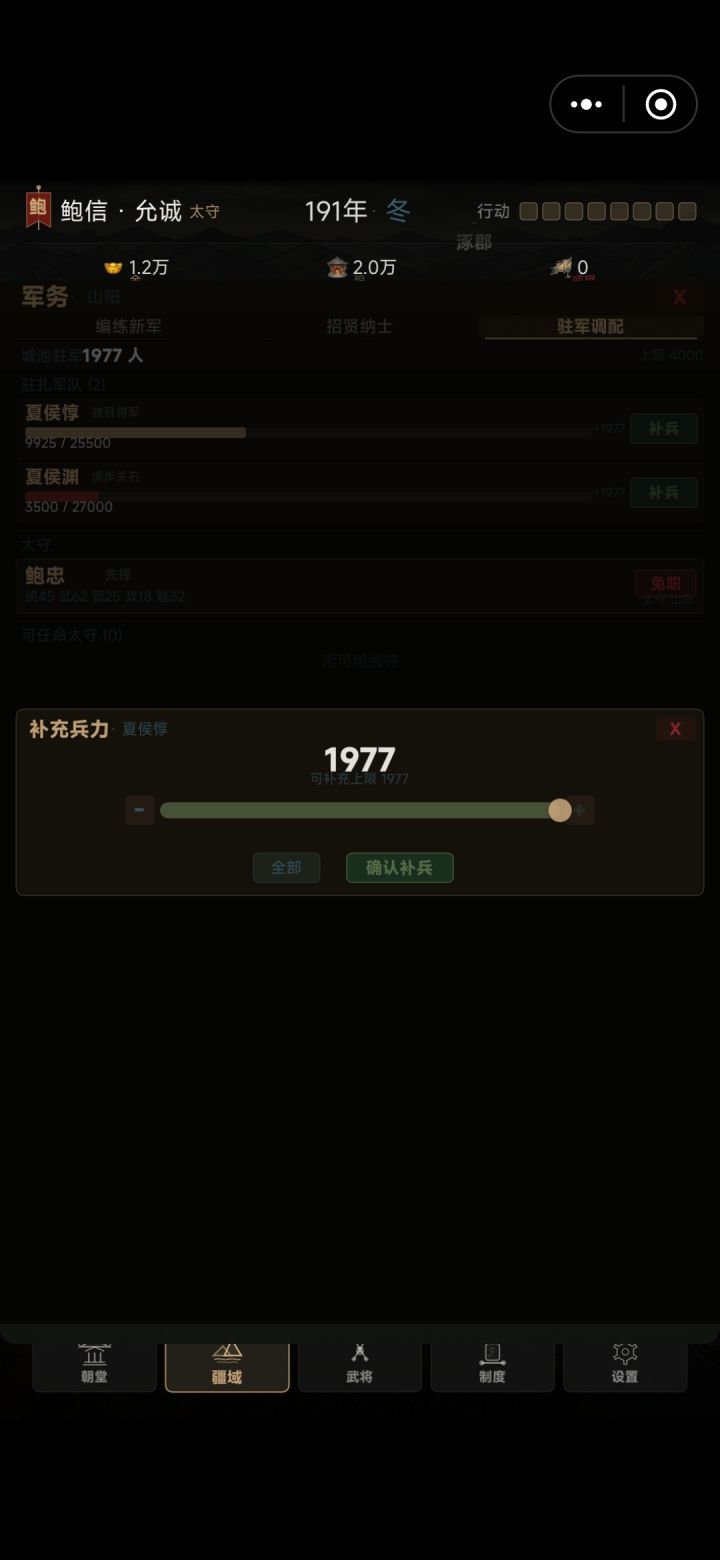Click the troop amount slider handle

(560, 810)
